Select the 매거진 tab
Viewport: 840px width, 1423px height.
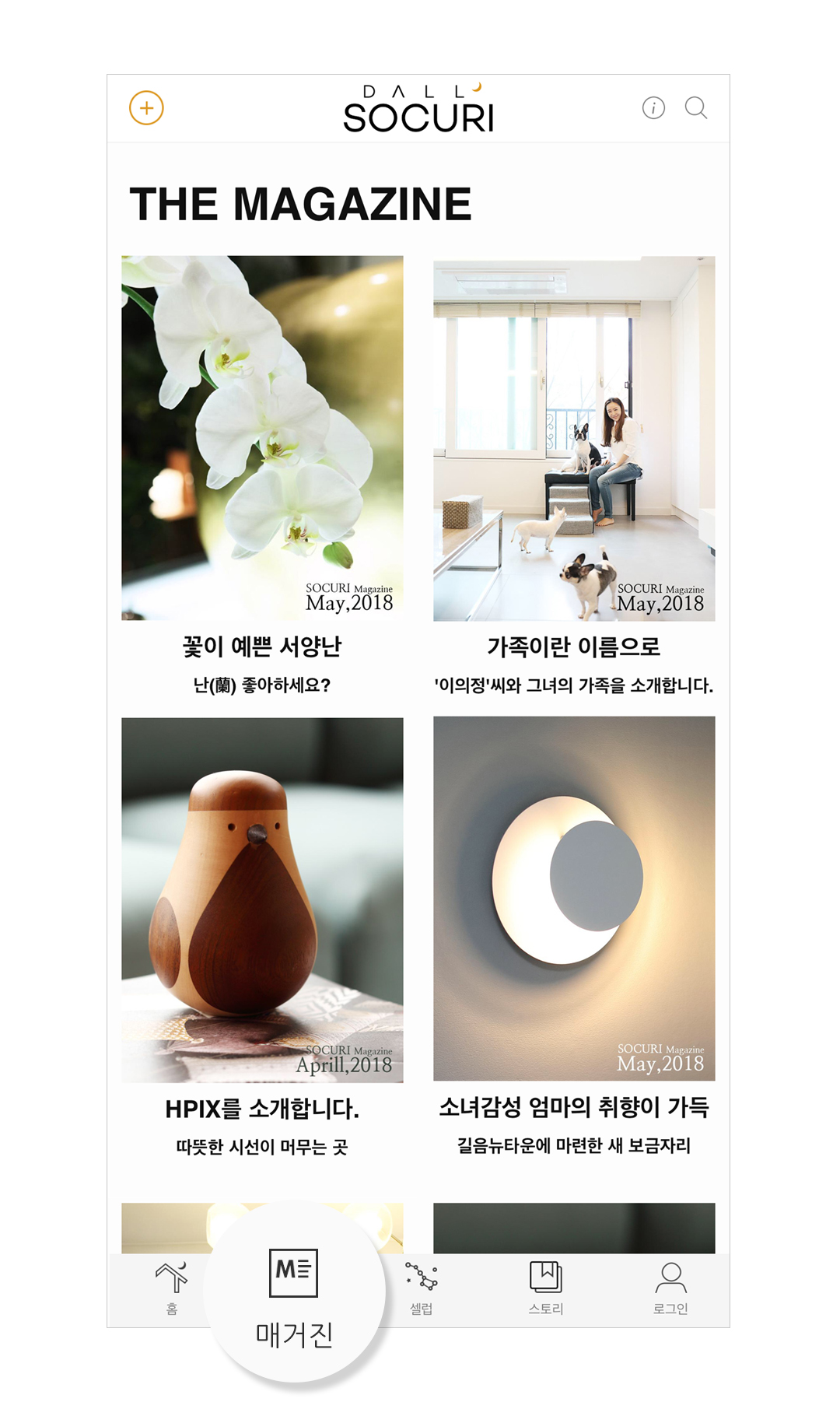[294, 1293]
